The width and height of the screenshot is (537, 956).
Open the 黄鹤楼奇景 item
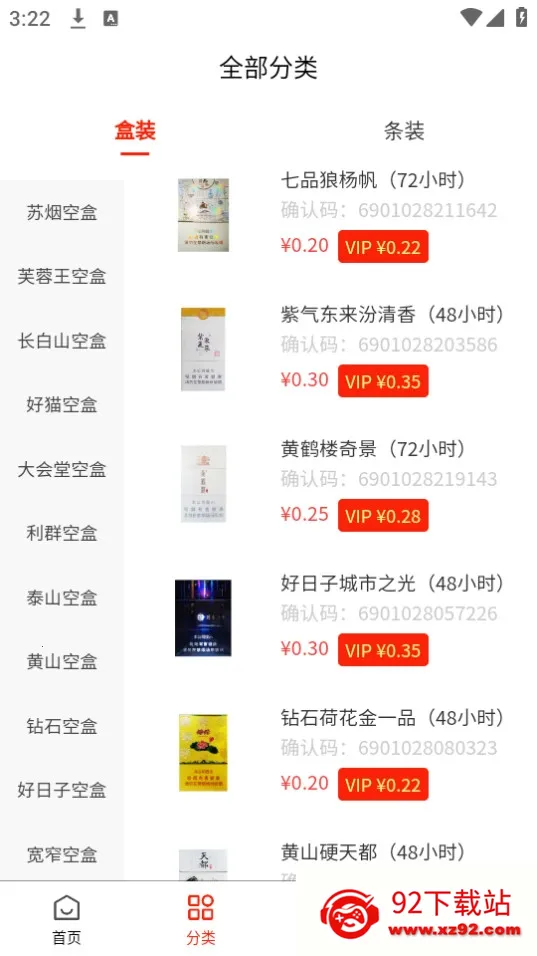pos(330,483)
